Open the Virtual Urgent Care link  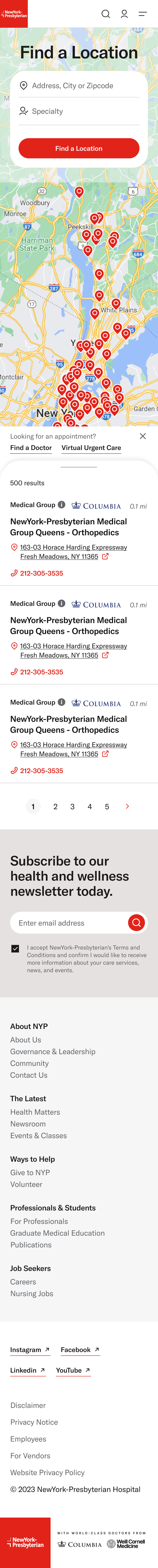click(91, 448)
